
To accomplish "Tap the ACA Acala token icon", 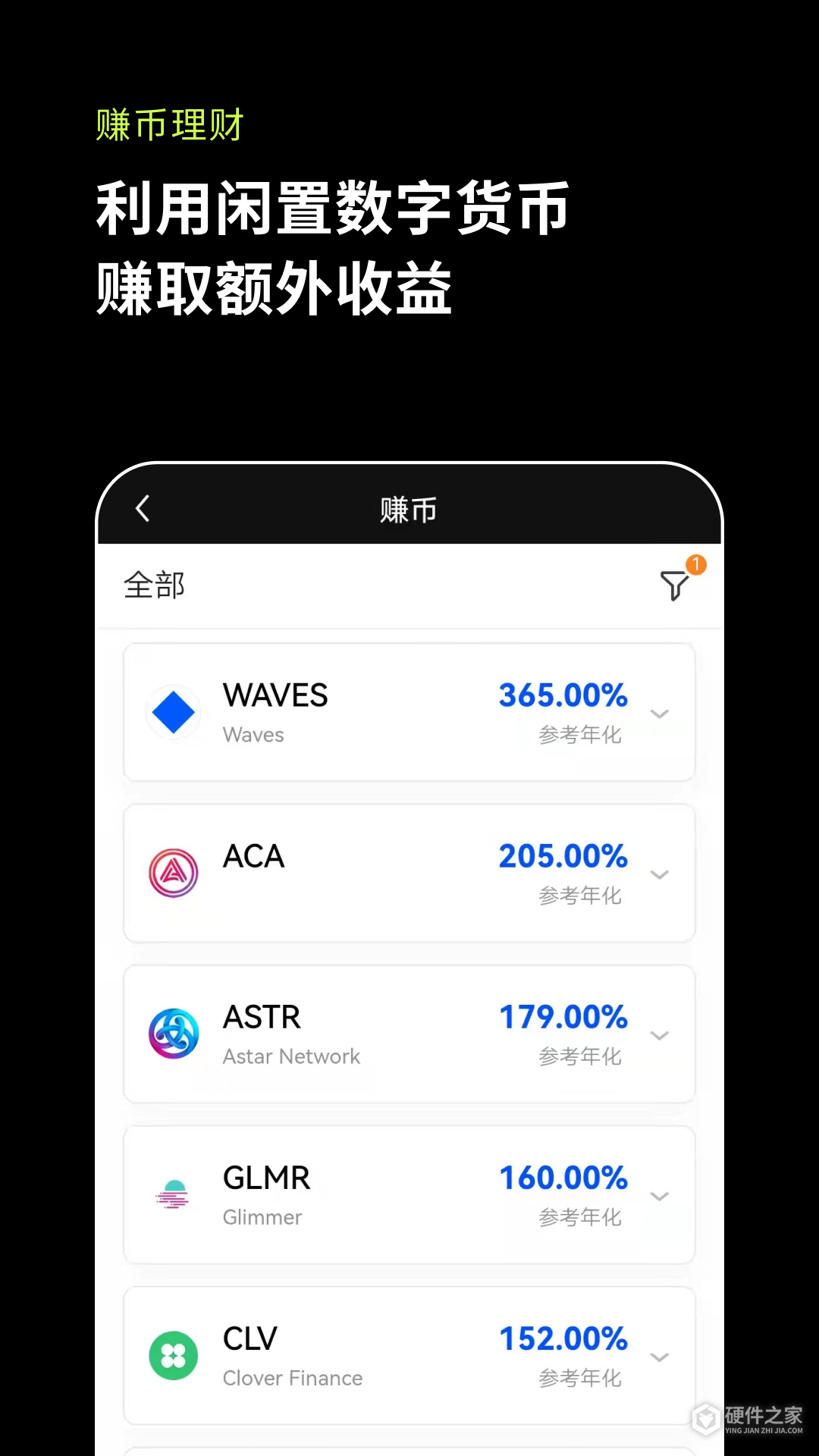I will (x=174, y=873).
